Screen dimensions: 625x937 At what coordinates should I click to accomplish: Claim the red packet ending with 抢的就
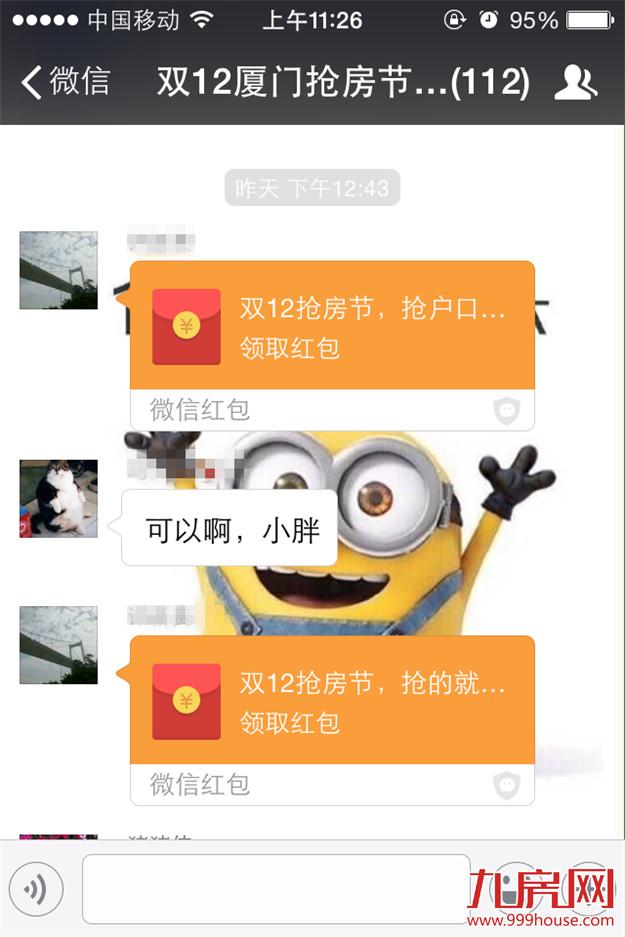tap(332, 701)
